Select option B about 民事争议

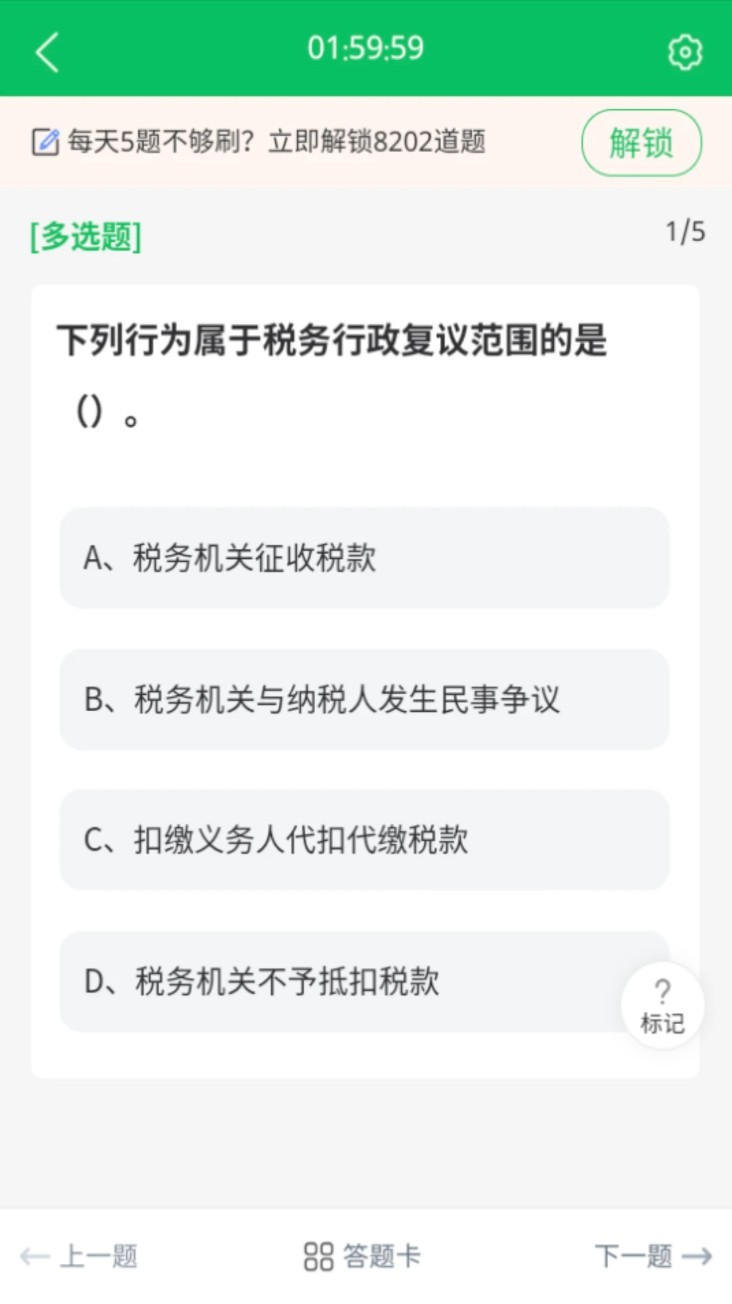point(366,699)
